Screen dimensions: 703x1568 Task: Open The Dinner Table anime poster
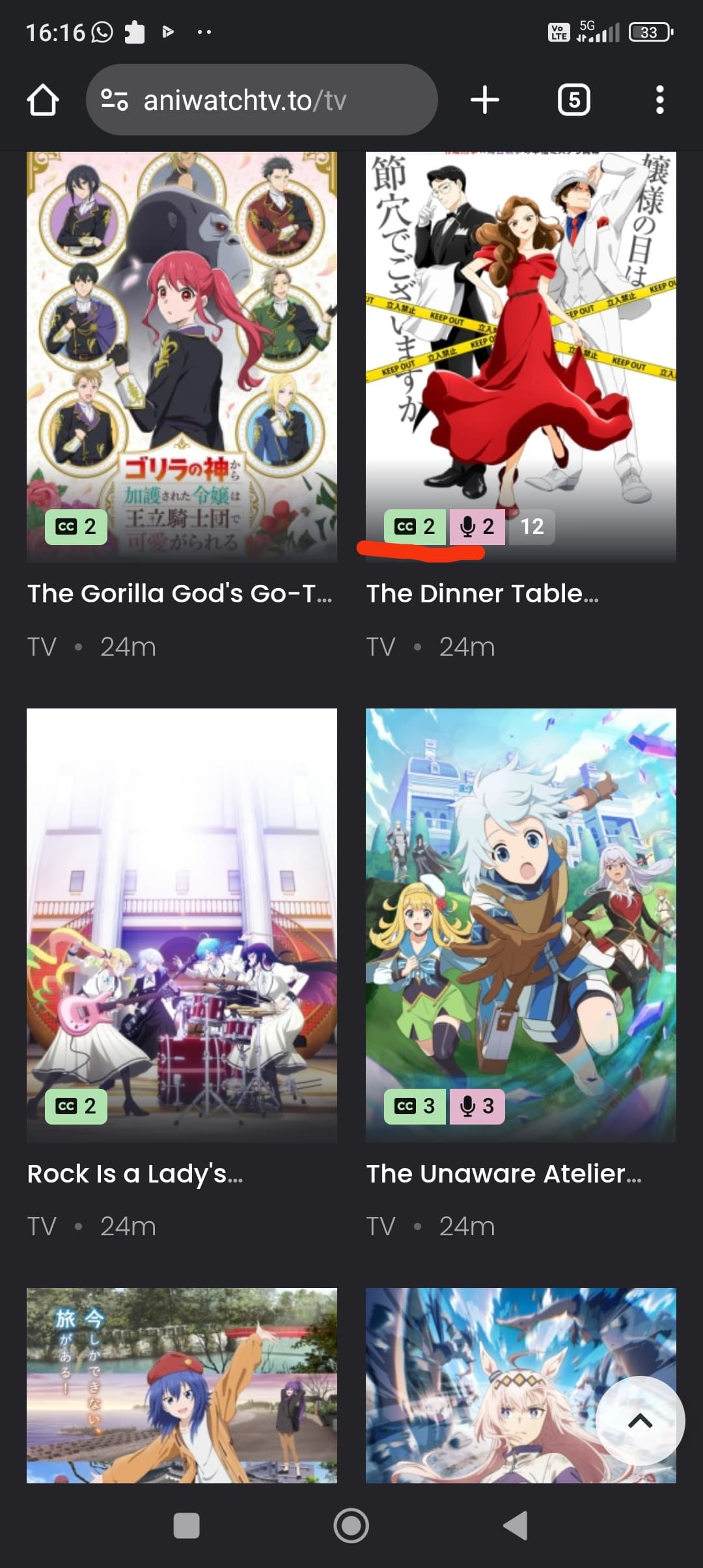[521, 326]
